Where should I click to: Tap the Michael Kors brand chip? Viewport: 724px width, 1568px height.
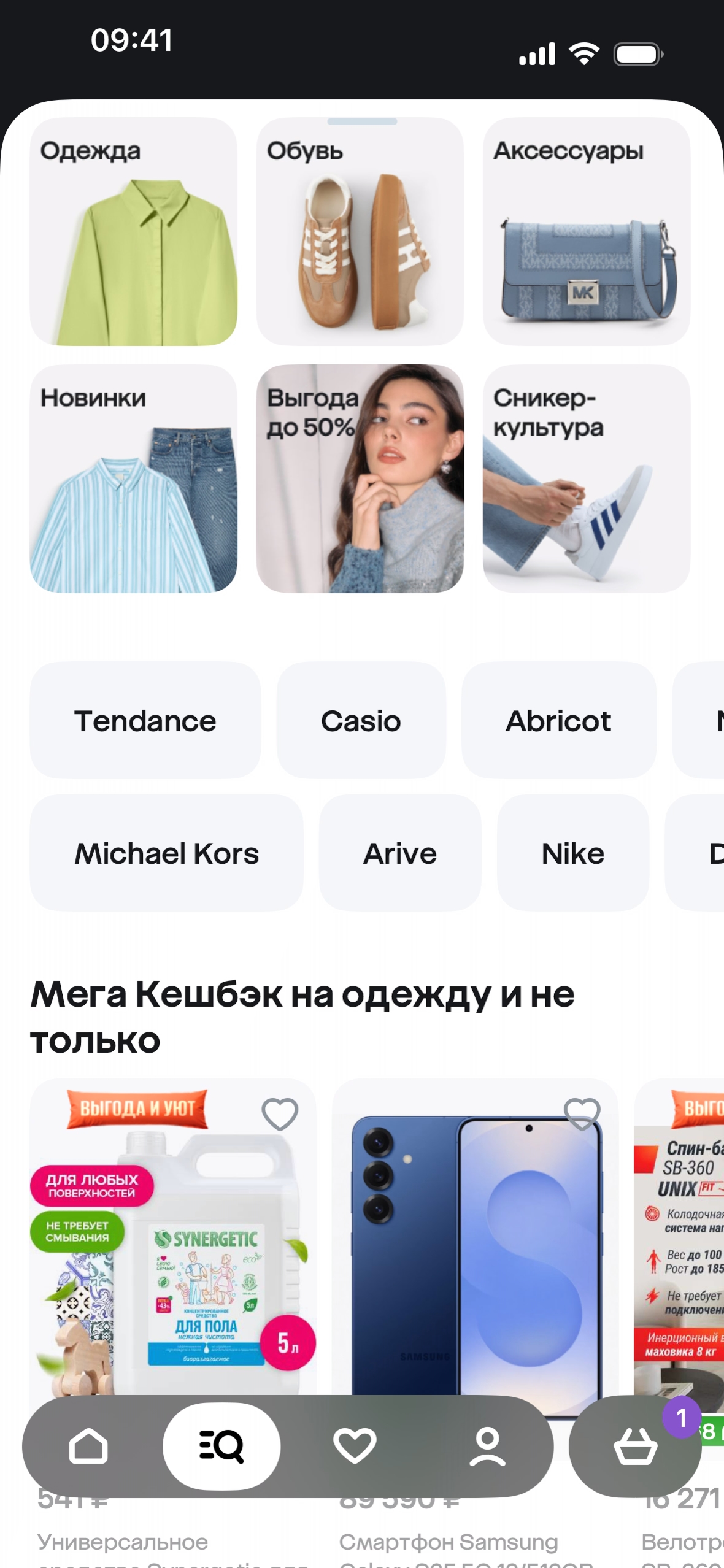(x=166, y=853)
